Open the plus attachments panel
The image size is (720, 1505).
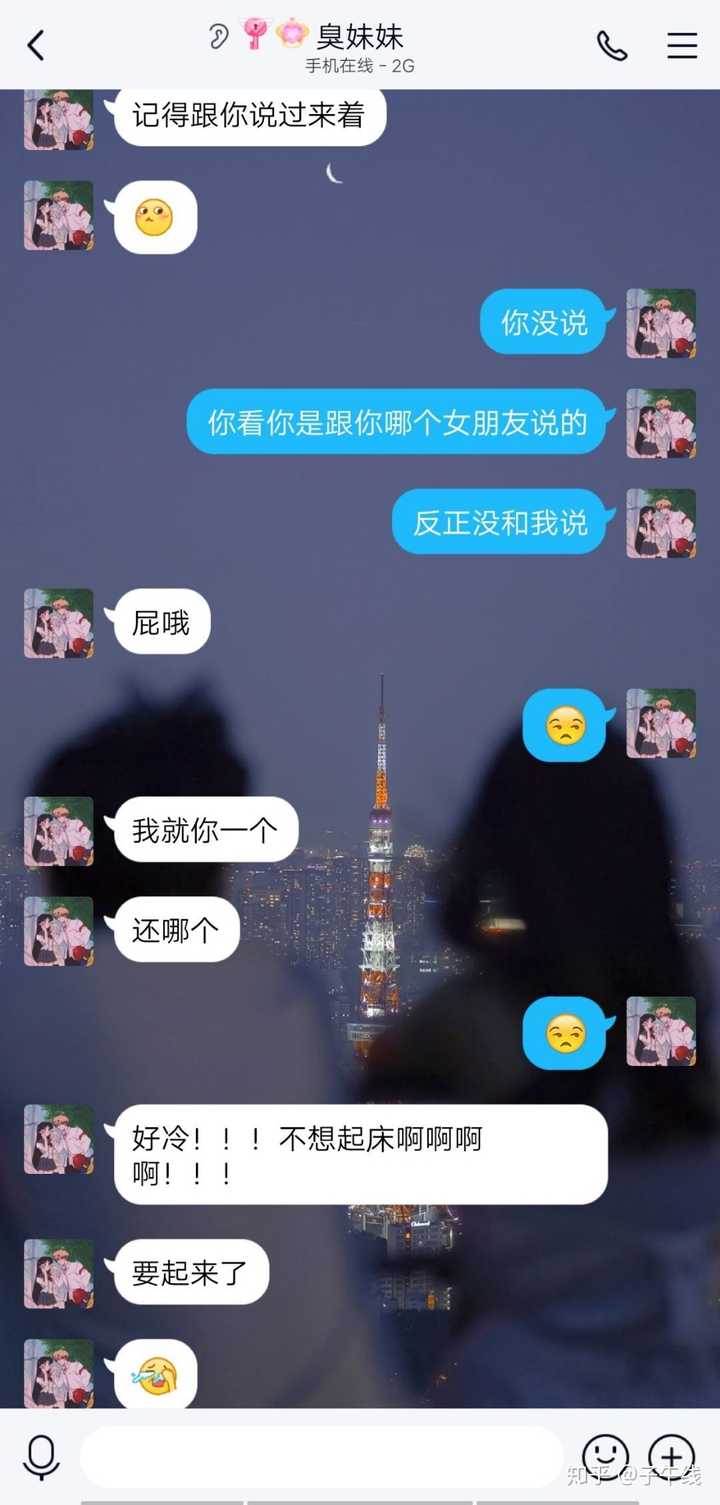tap(671, 1456)
